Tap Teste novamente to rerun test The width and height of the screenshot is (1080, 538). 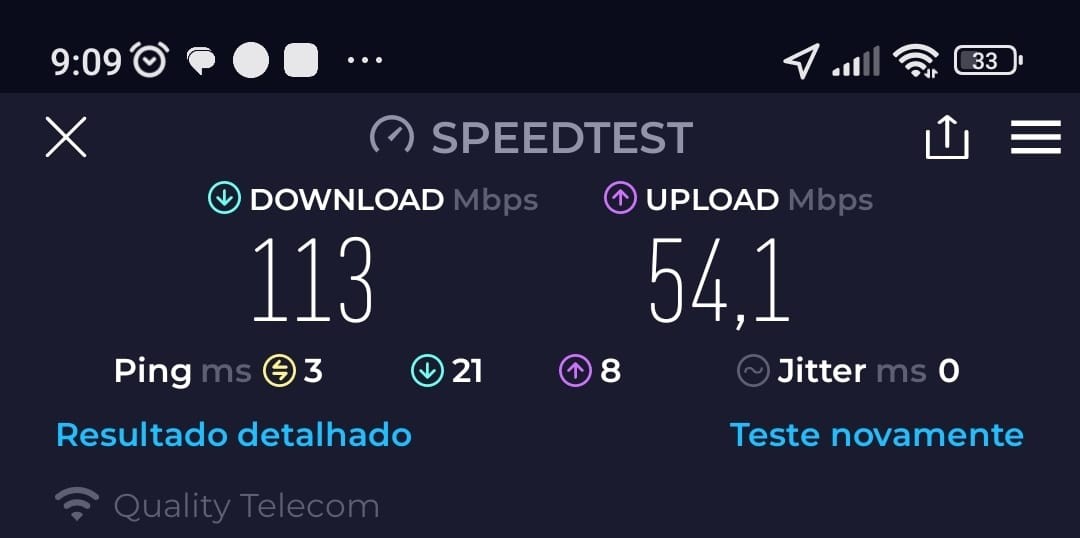coord(876,434)
